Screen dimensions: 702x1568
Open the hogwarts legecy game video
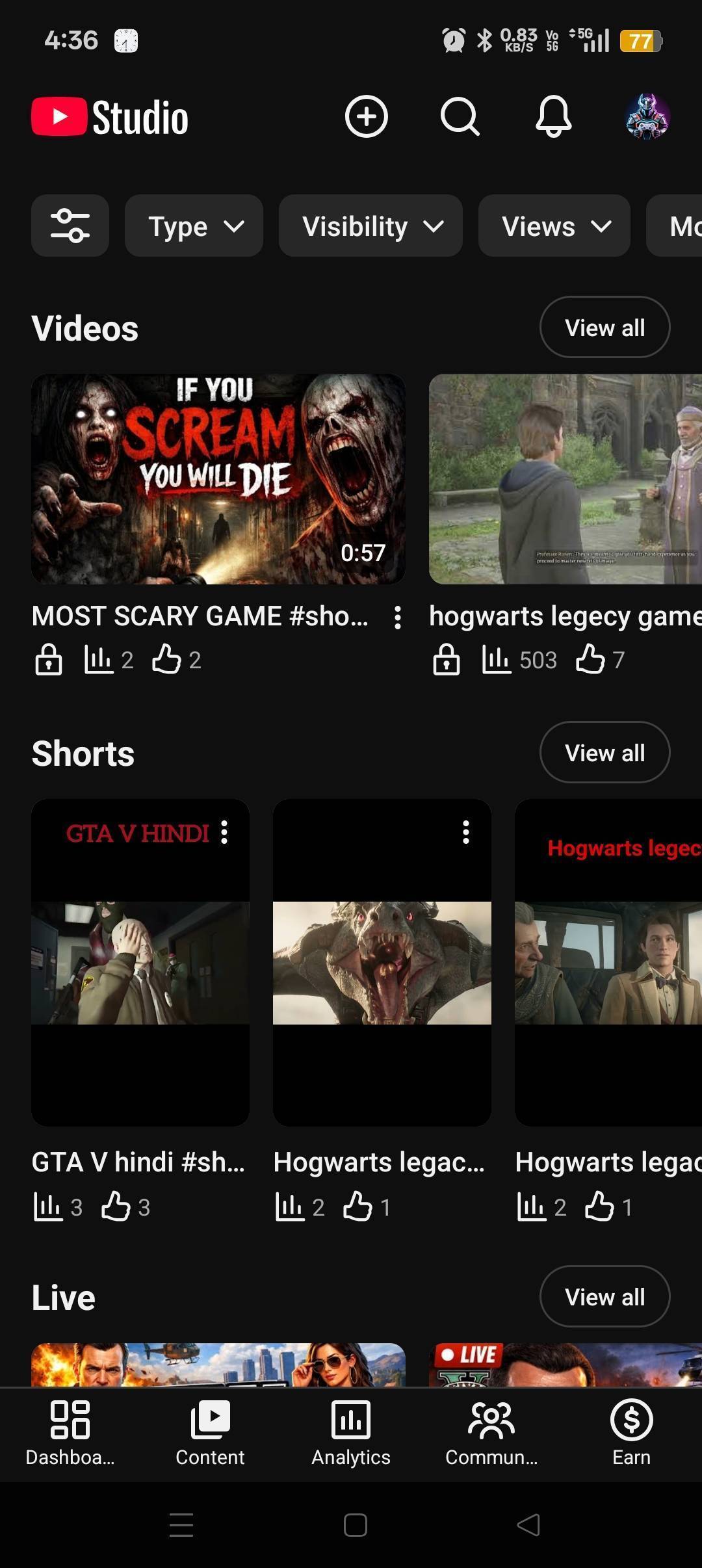point(565,479)
